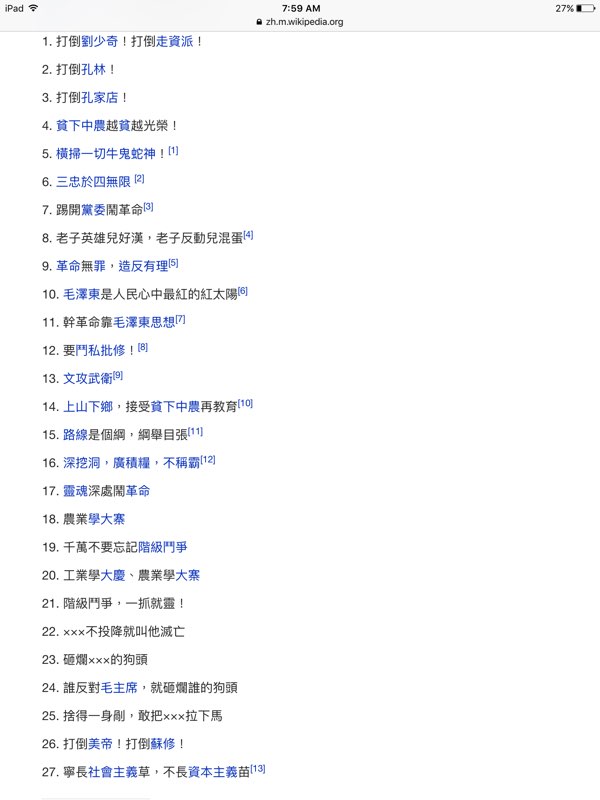Open the 上山下鄉 article

point(87,406)
